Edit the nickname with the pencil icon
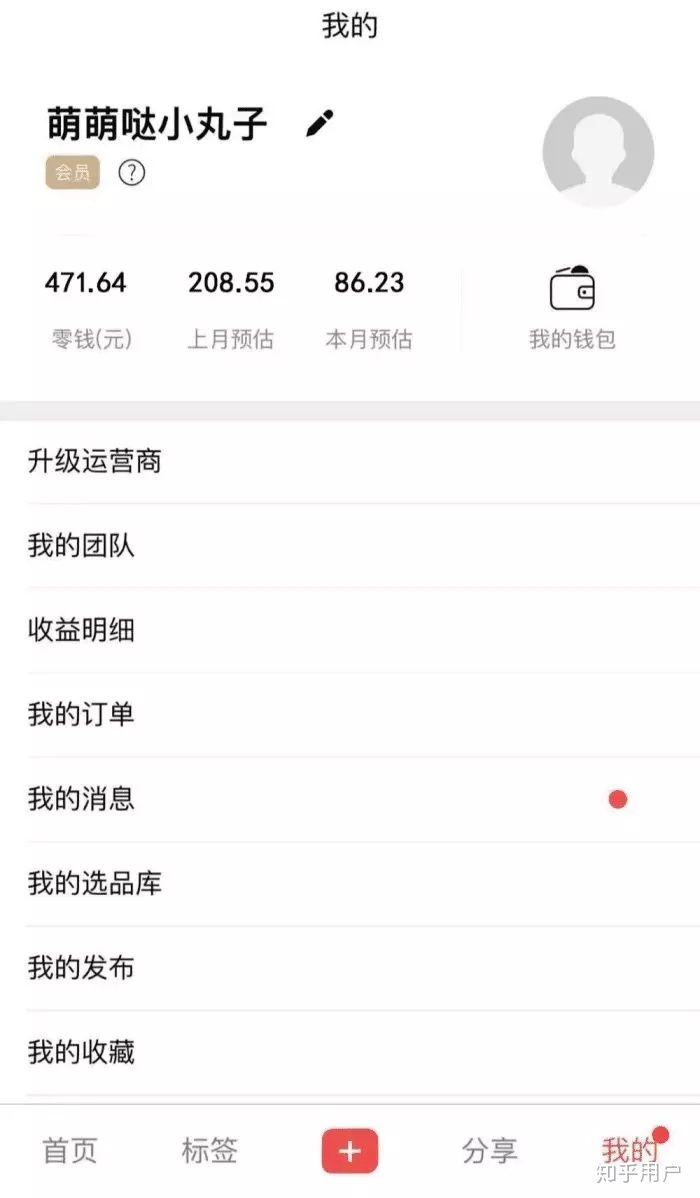 319,124
